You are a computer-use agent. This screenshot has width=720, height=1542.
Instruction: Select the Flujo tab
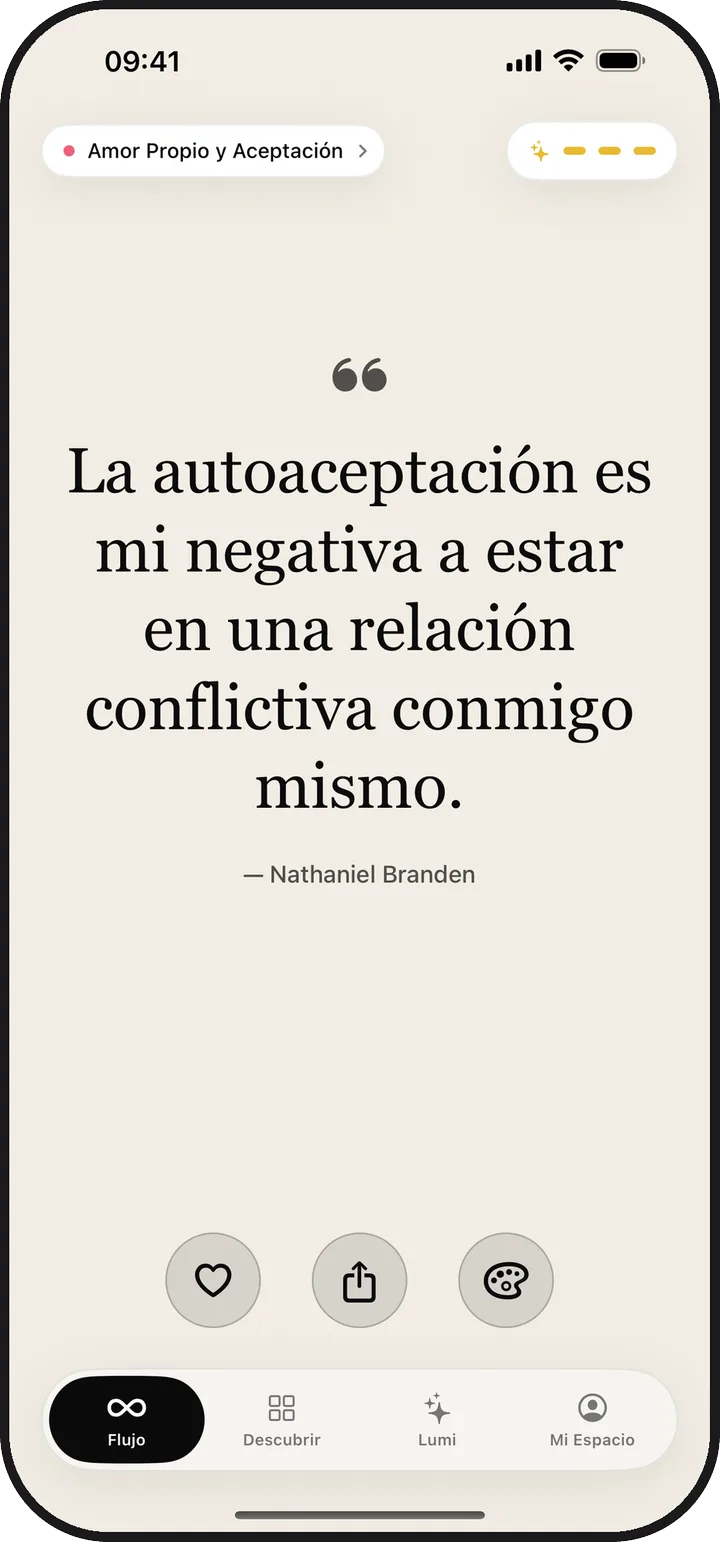127,1420
